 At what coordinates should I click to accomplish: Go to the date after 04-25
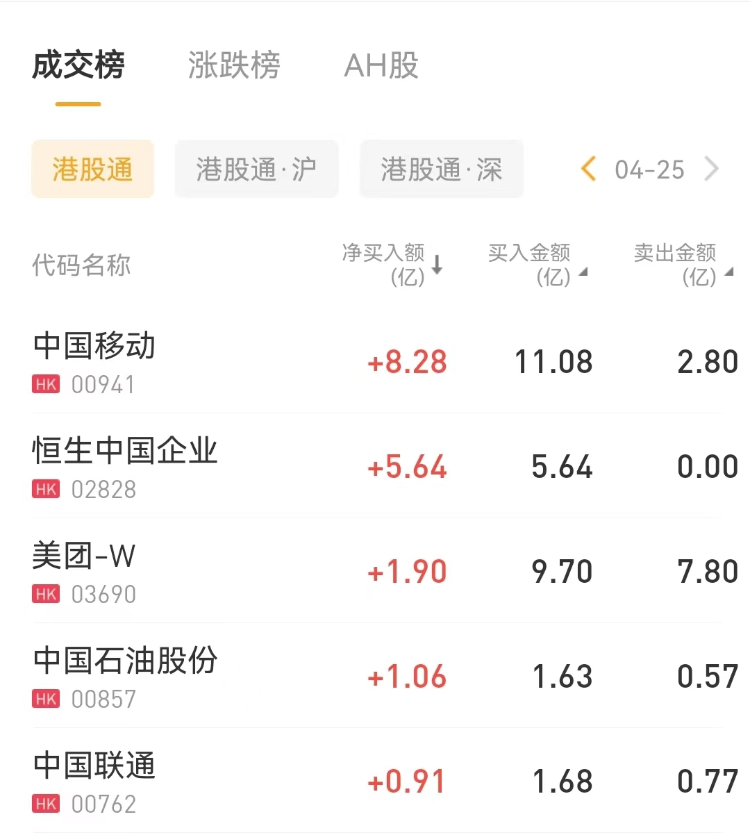pyautogui.click(x=711, y=169)
